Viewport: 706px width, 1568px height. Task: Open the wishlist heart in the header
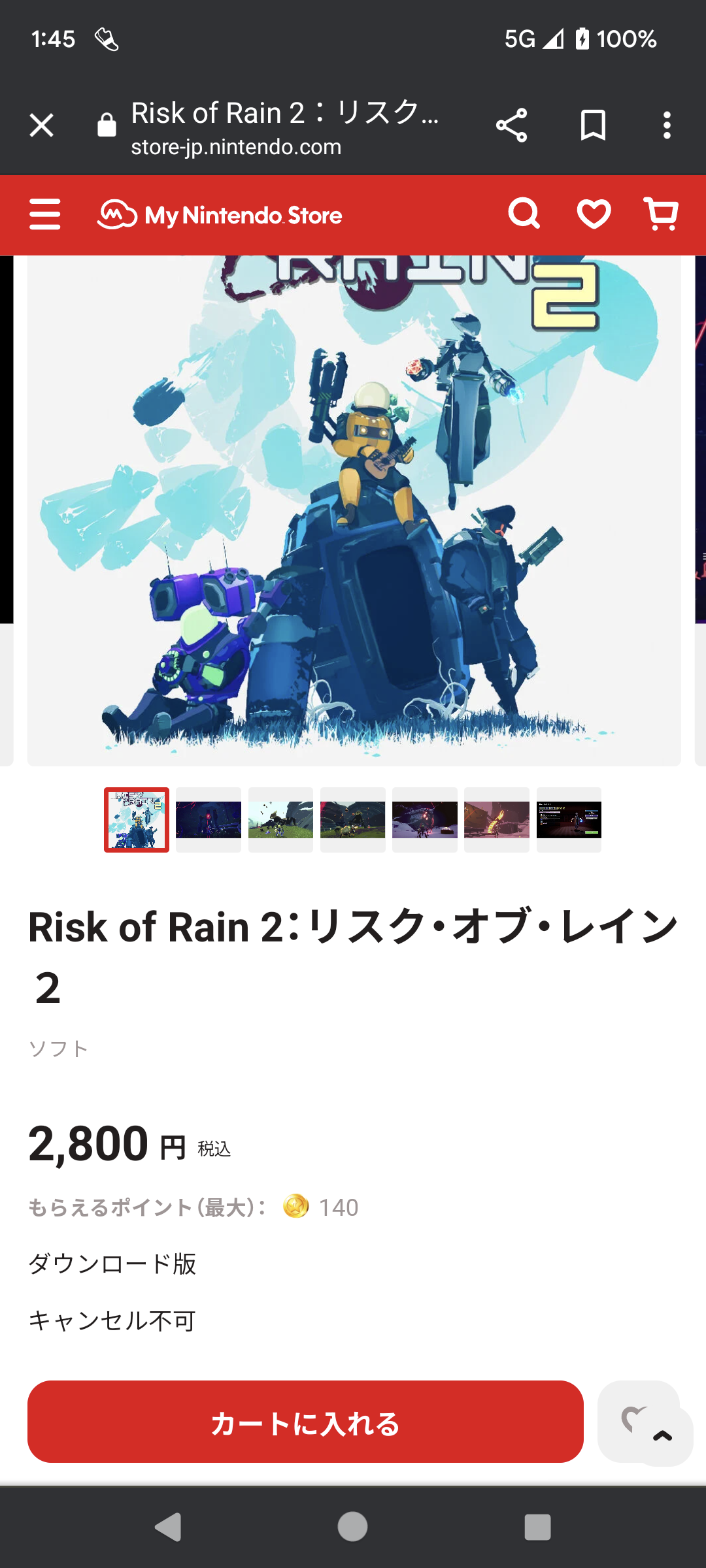(594, 214)
